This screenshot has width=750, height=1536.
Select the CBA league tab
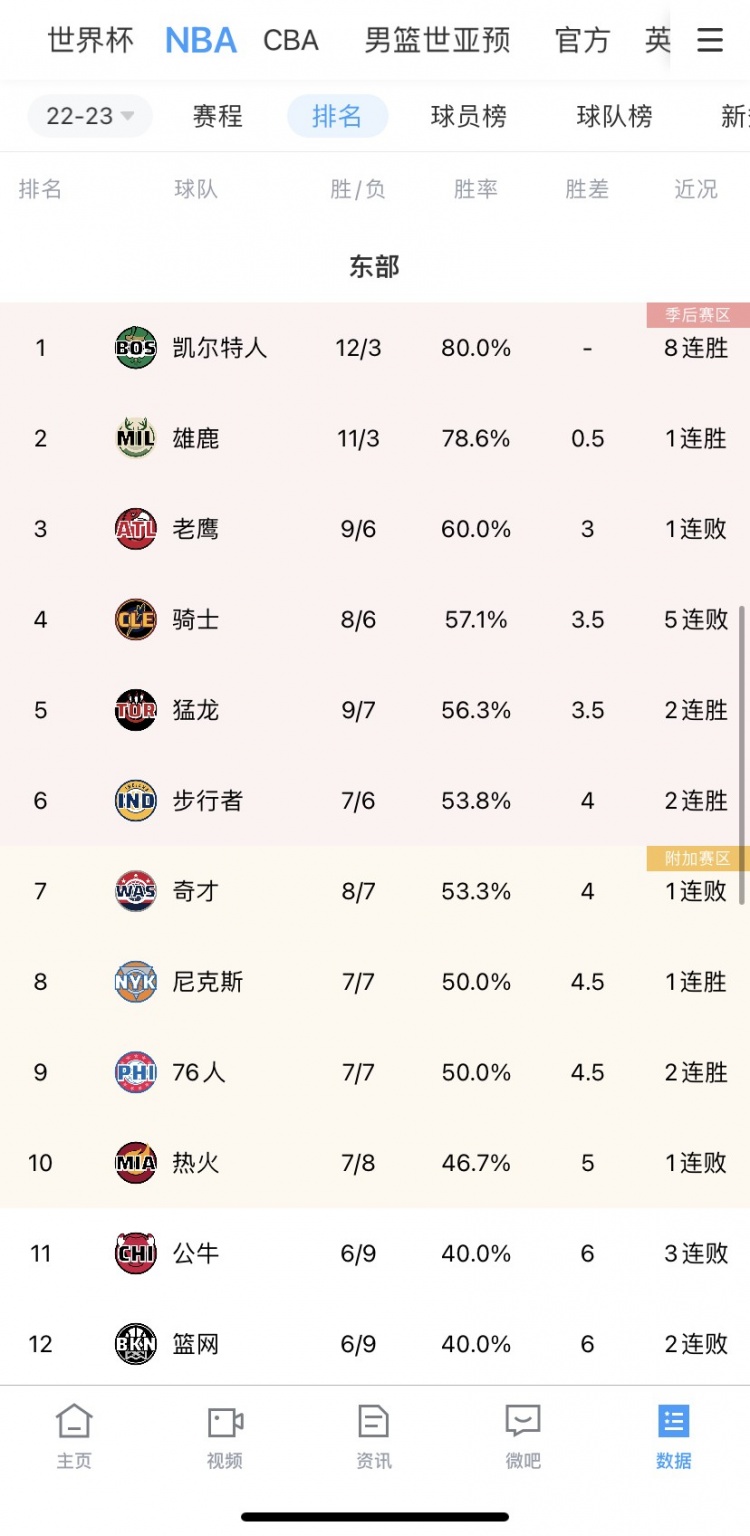click(x=291, y=40)
